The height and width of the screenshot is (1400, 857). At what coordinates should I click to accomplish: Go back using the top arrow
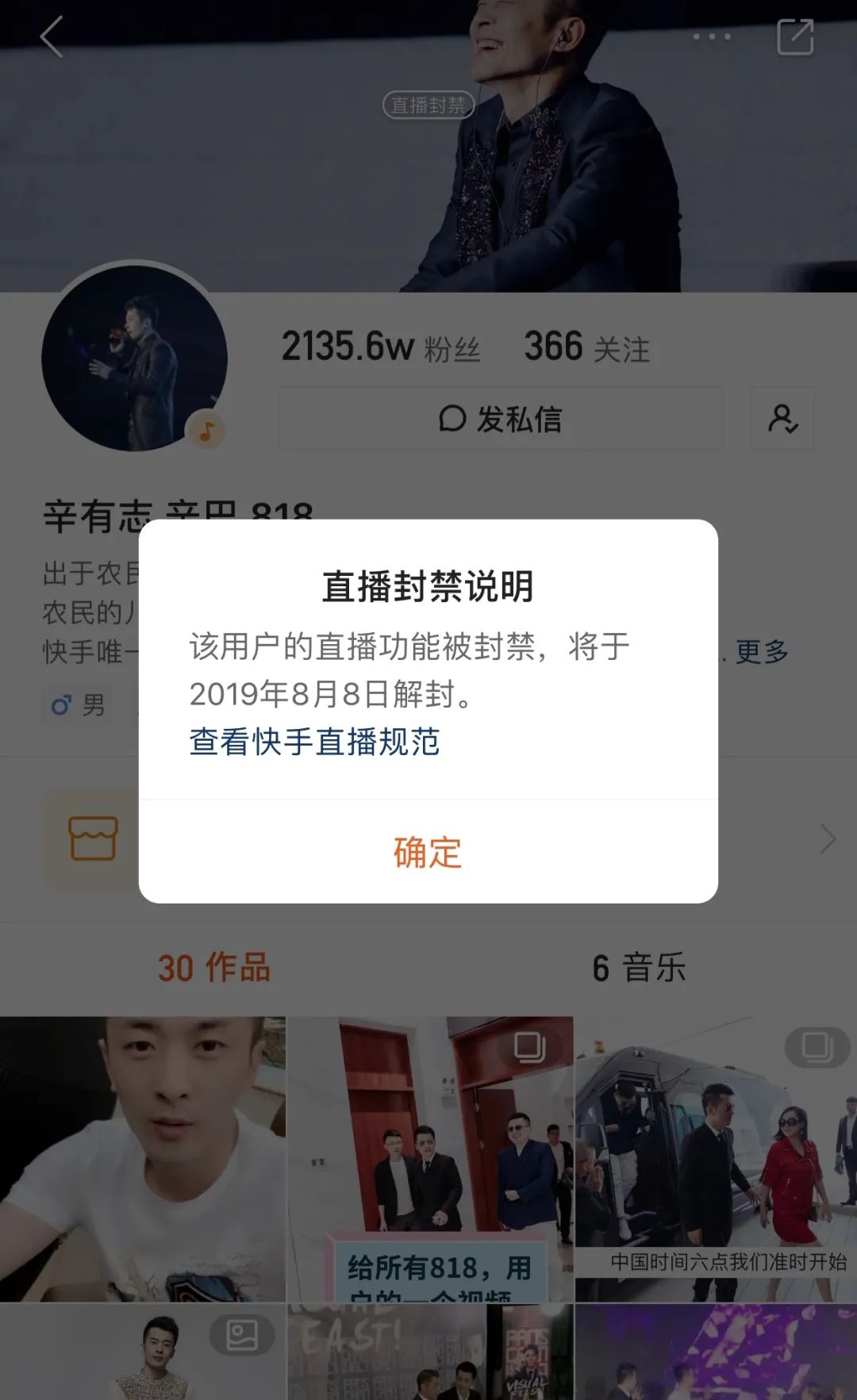pyautogui.click(x=52, y=37)
